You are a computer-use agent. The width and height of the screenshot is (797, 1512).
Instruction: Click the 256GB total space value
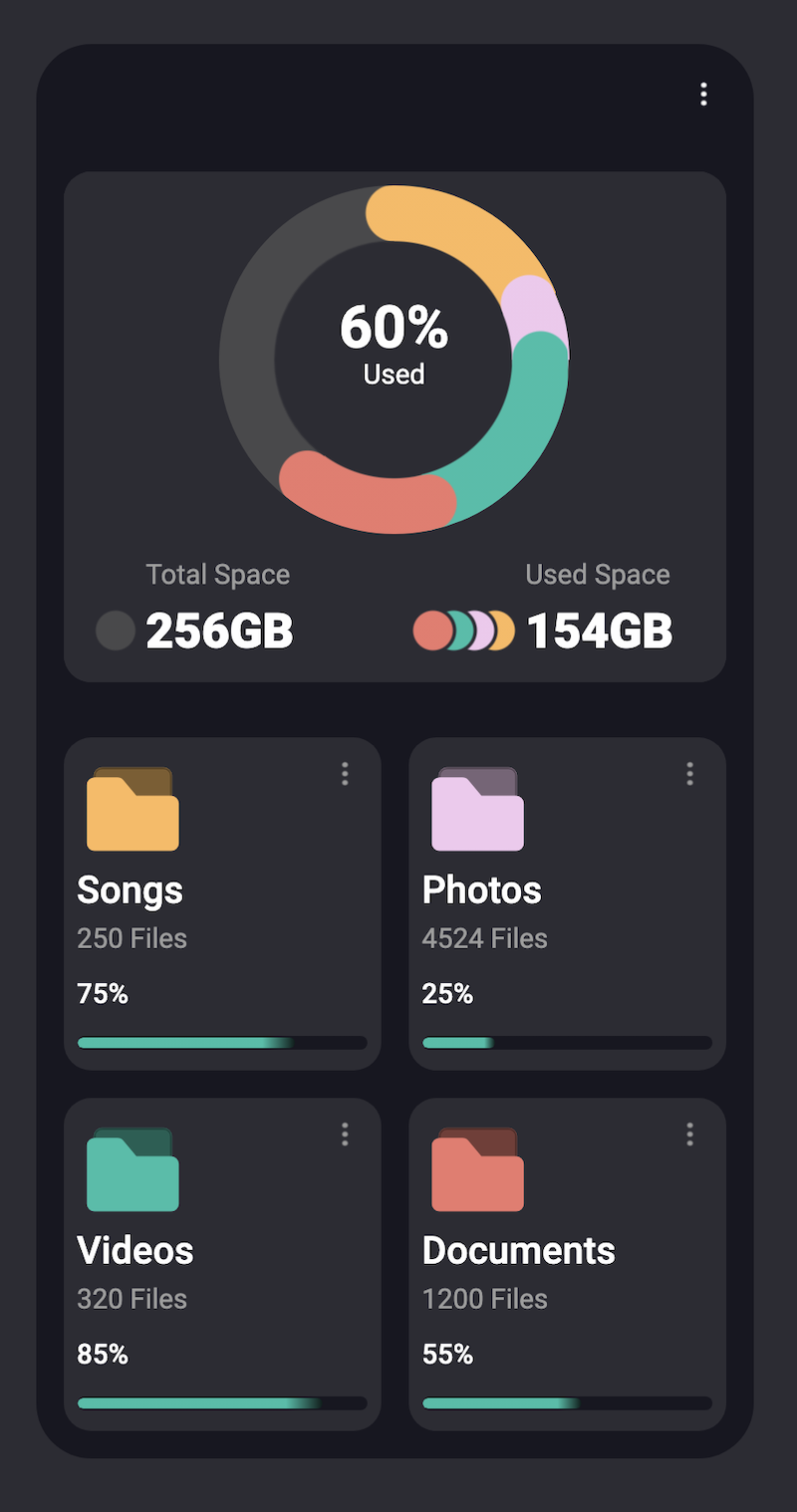[x=217, y=630]
